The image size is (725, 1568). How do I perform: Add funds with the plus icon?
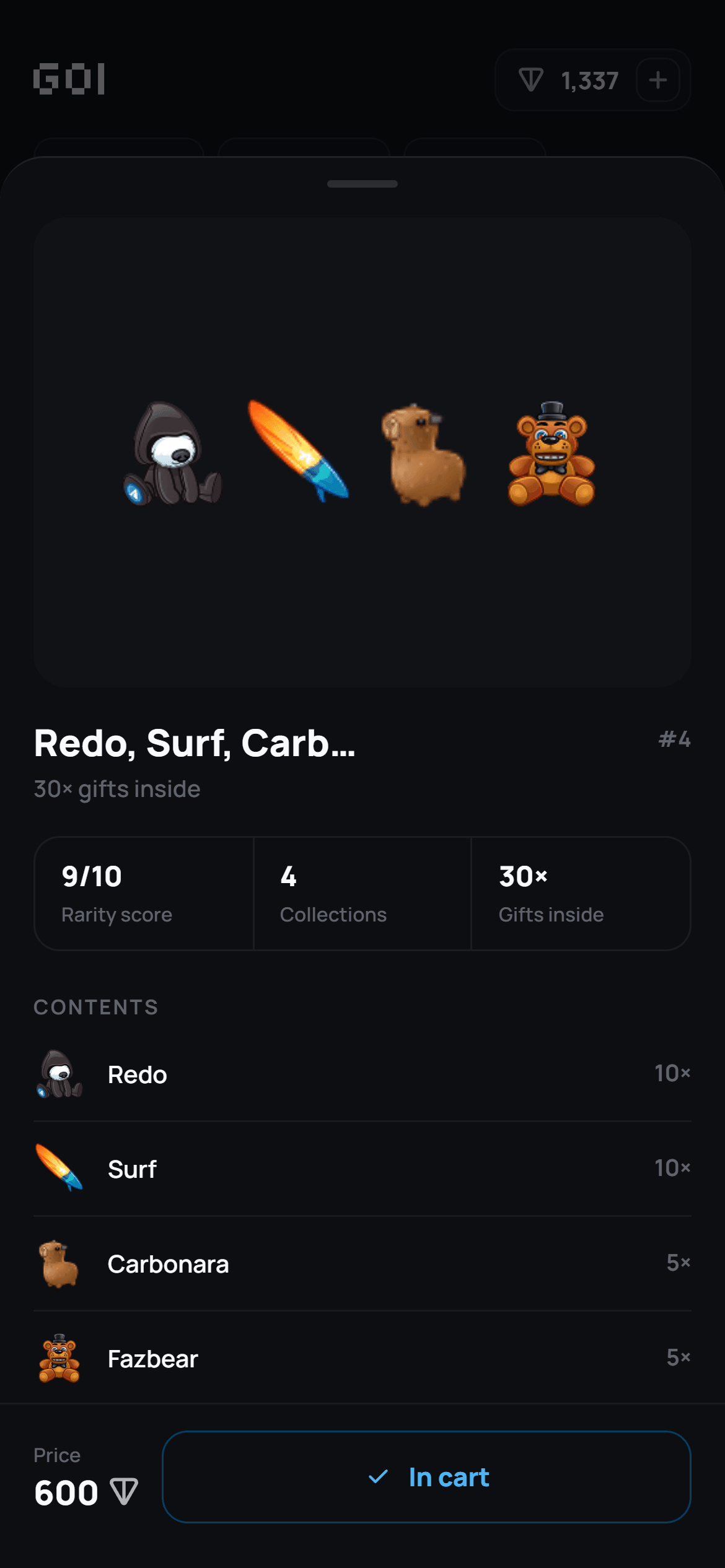(658, 80)
